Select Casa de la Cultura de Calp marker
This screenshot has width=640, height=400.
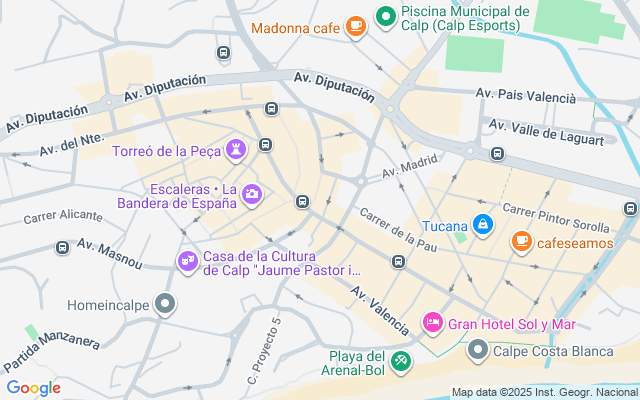187,261
